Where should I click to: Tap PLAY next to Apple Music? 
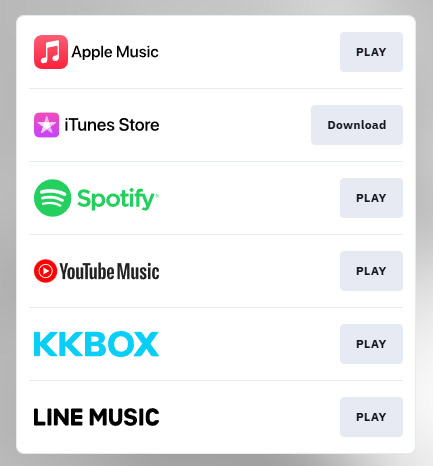coord(371,52)
